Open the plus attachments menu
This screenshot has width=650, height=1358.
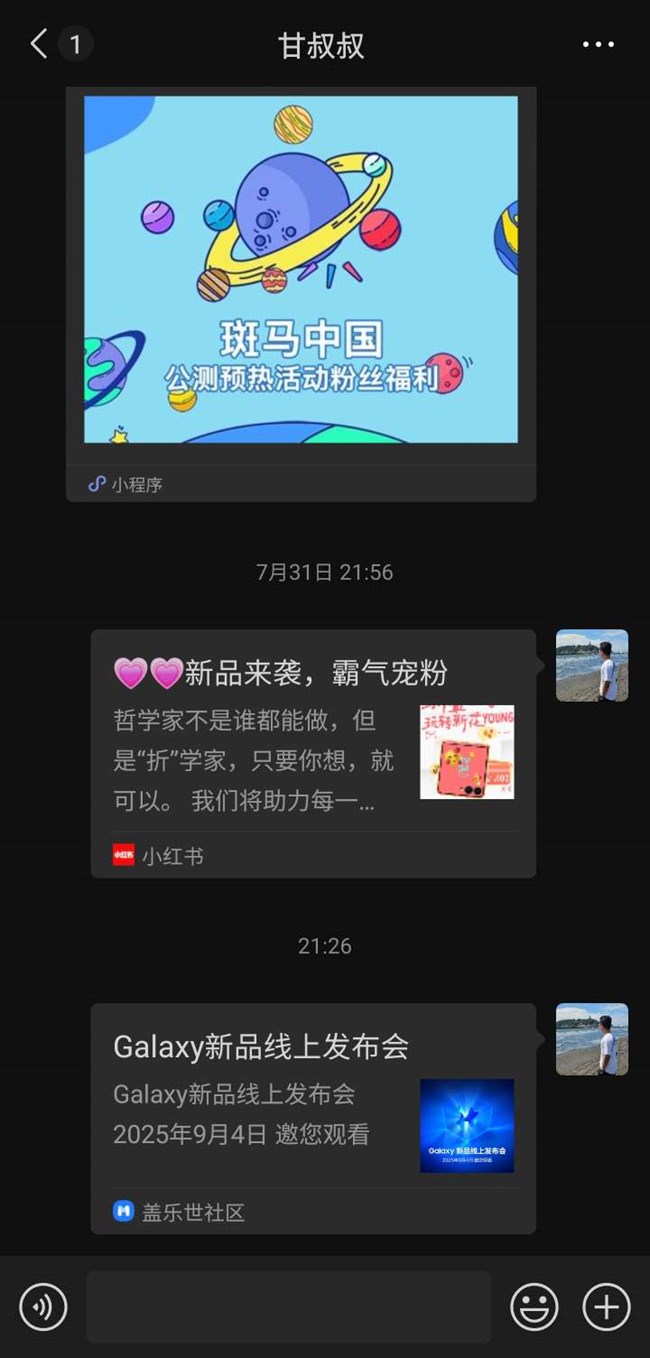tap(606, 1307)
